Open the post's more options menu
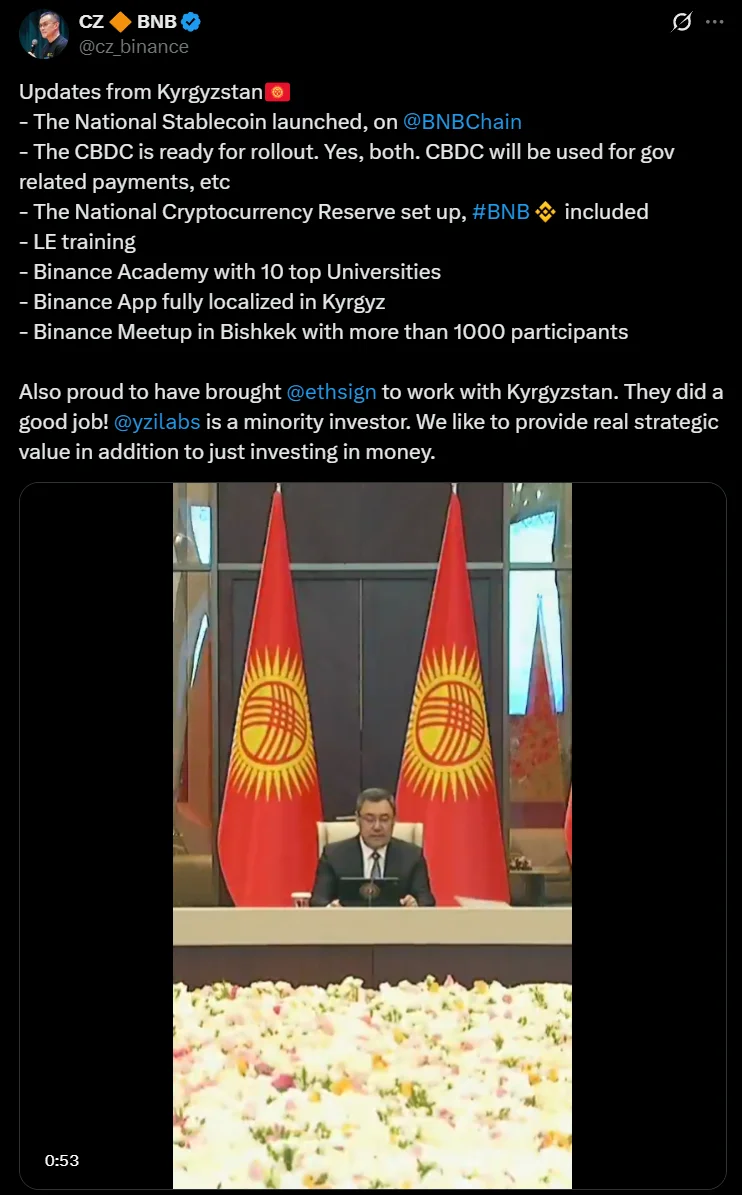 point(715,22)
